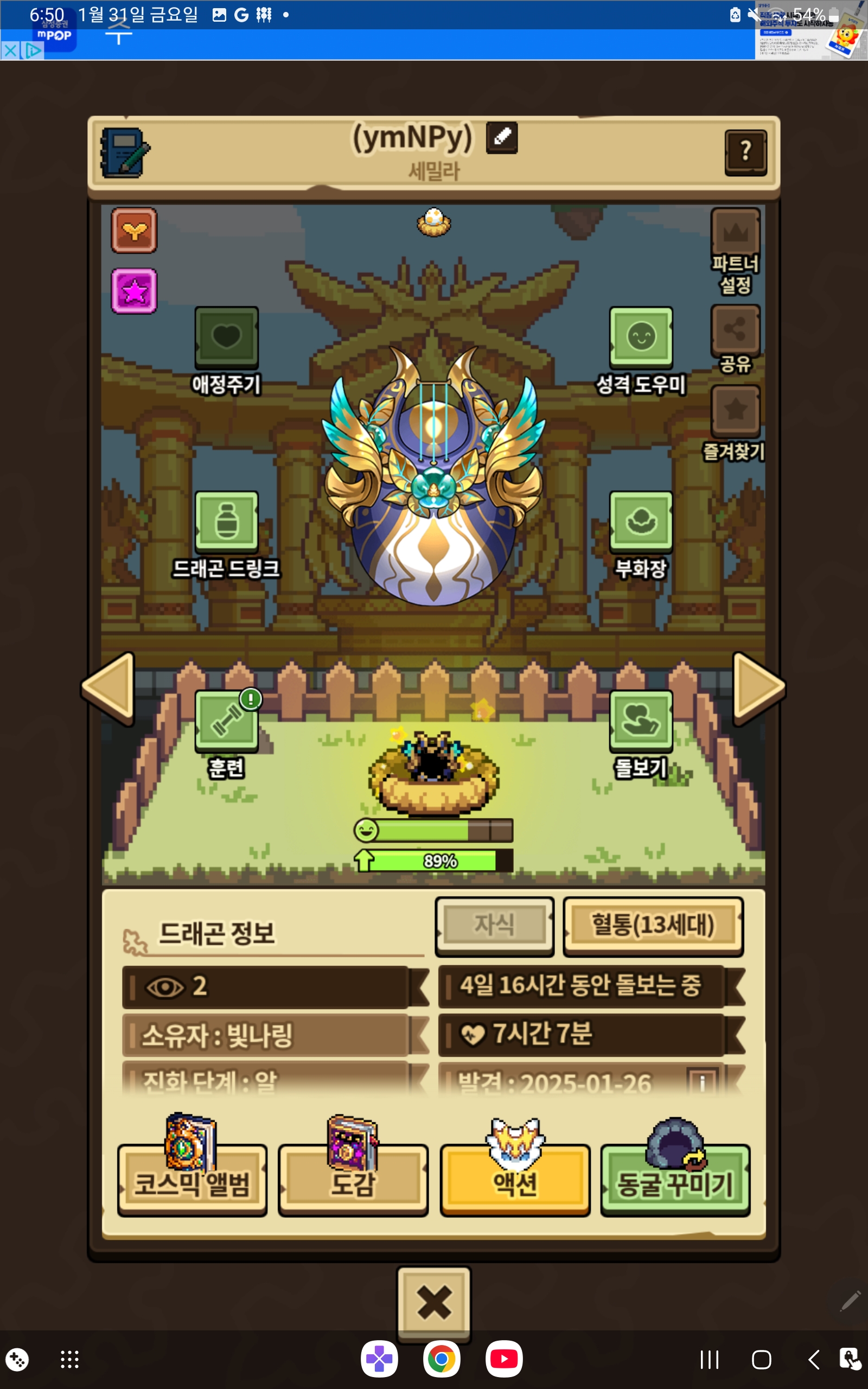Open the help question mark button
The height and width of the screenshot is (1389, 868).
[746, 152]
